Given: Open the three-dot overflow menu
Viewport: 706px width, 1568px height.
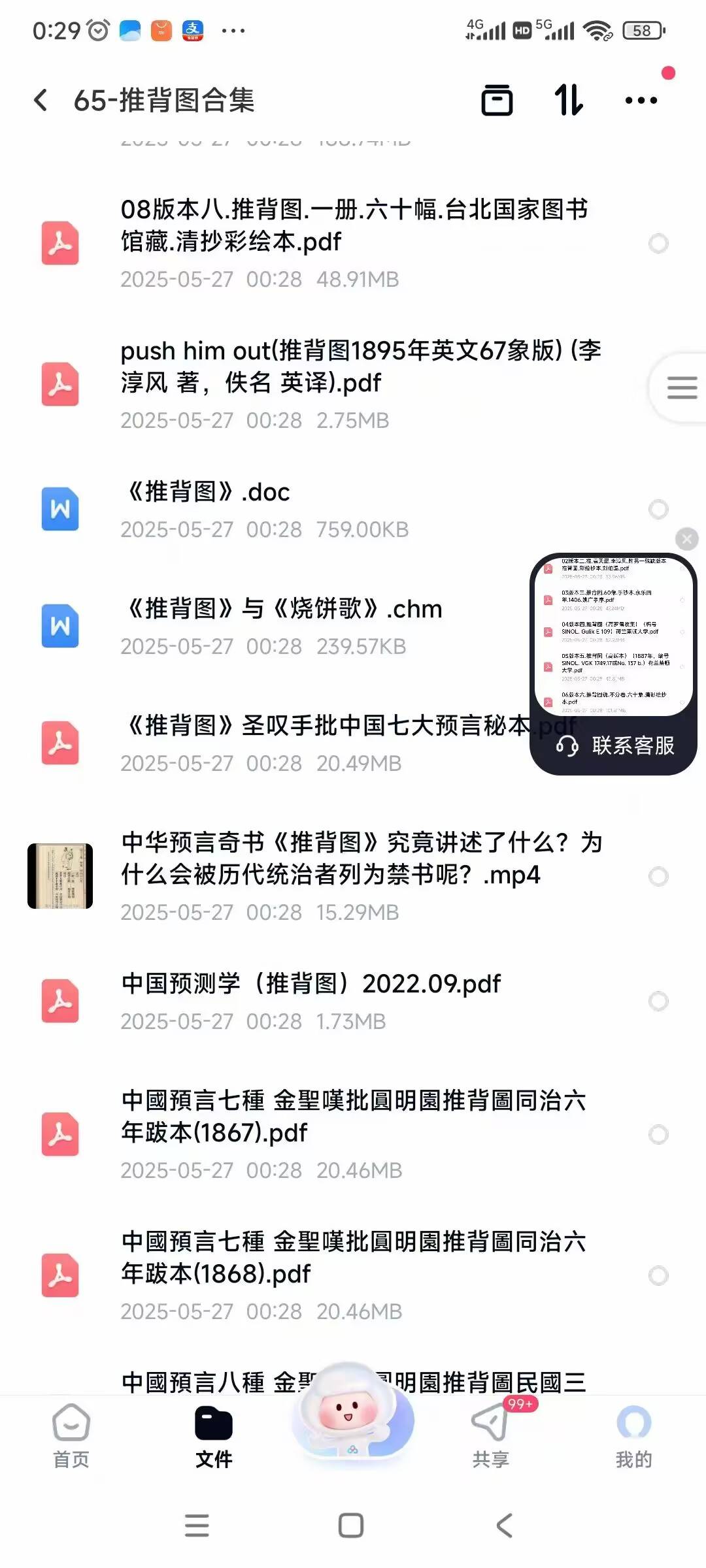Looking at the screenshot, I should pos(641,101).
